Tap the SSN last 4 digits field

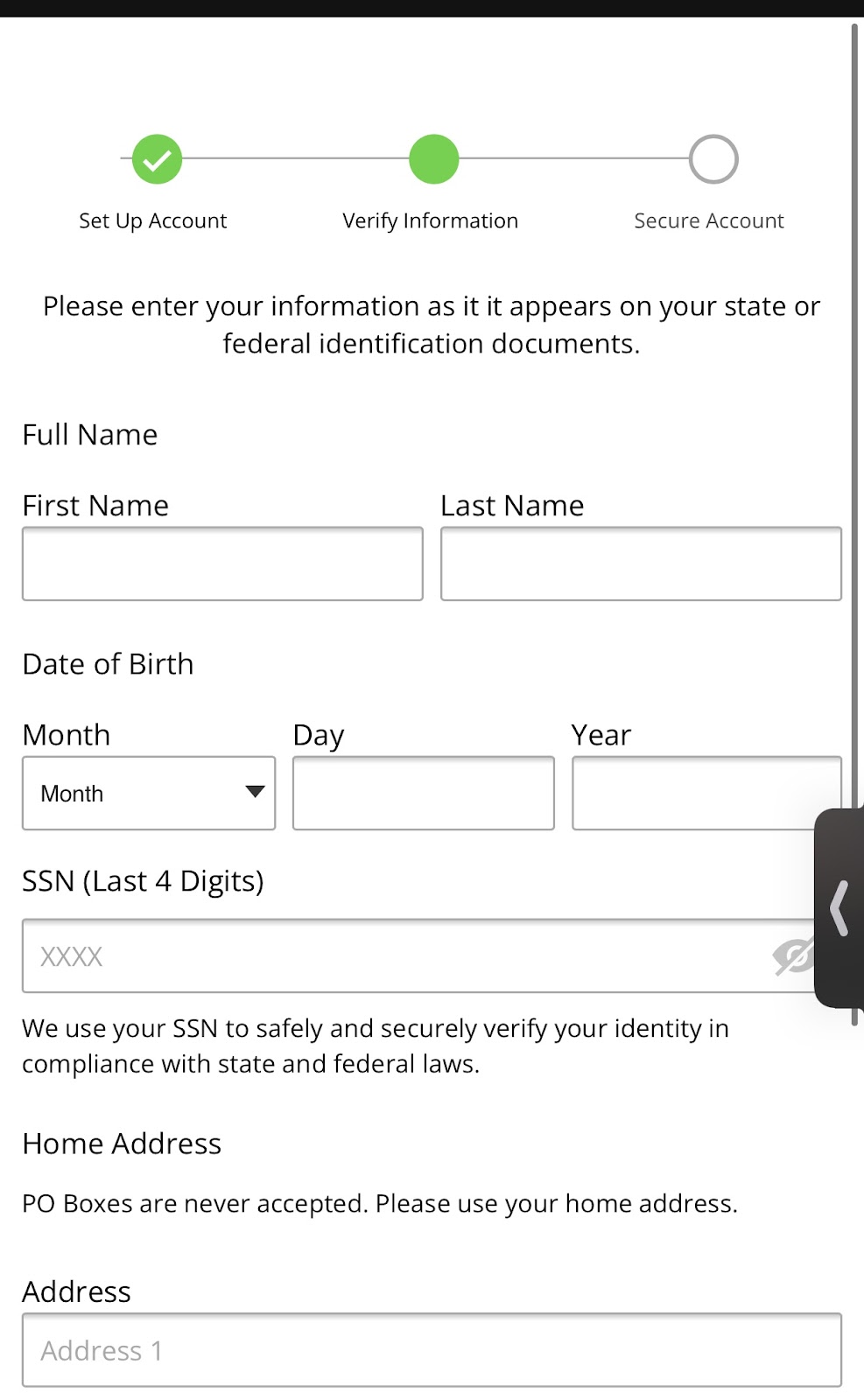(x=394, y=955)
